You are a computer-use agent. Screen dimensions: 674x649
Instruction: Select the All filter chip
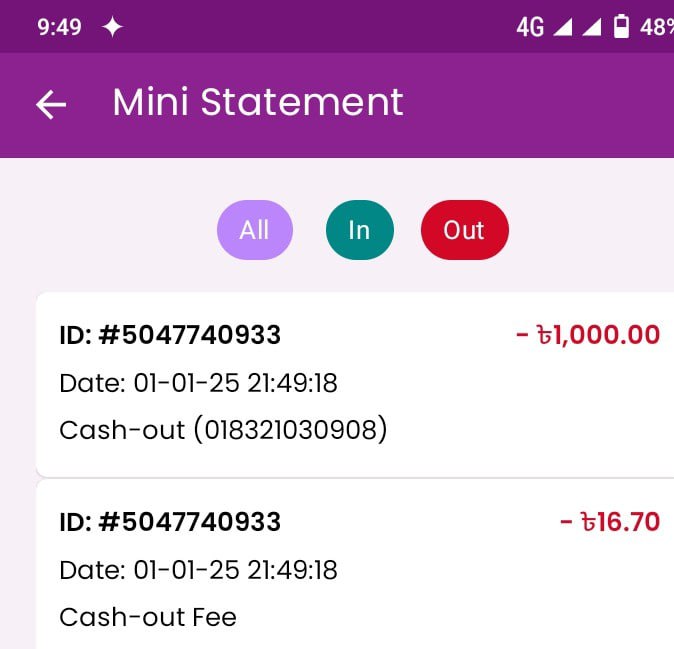click(x=254, y=230)
